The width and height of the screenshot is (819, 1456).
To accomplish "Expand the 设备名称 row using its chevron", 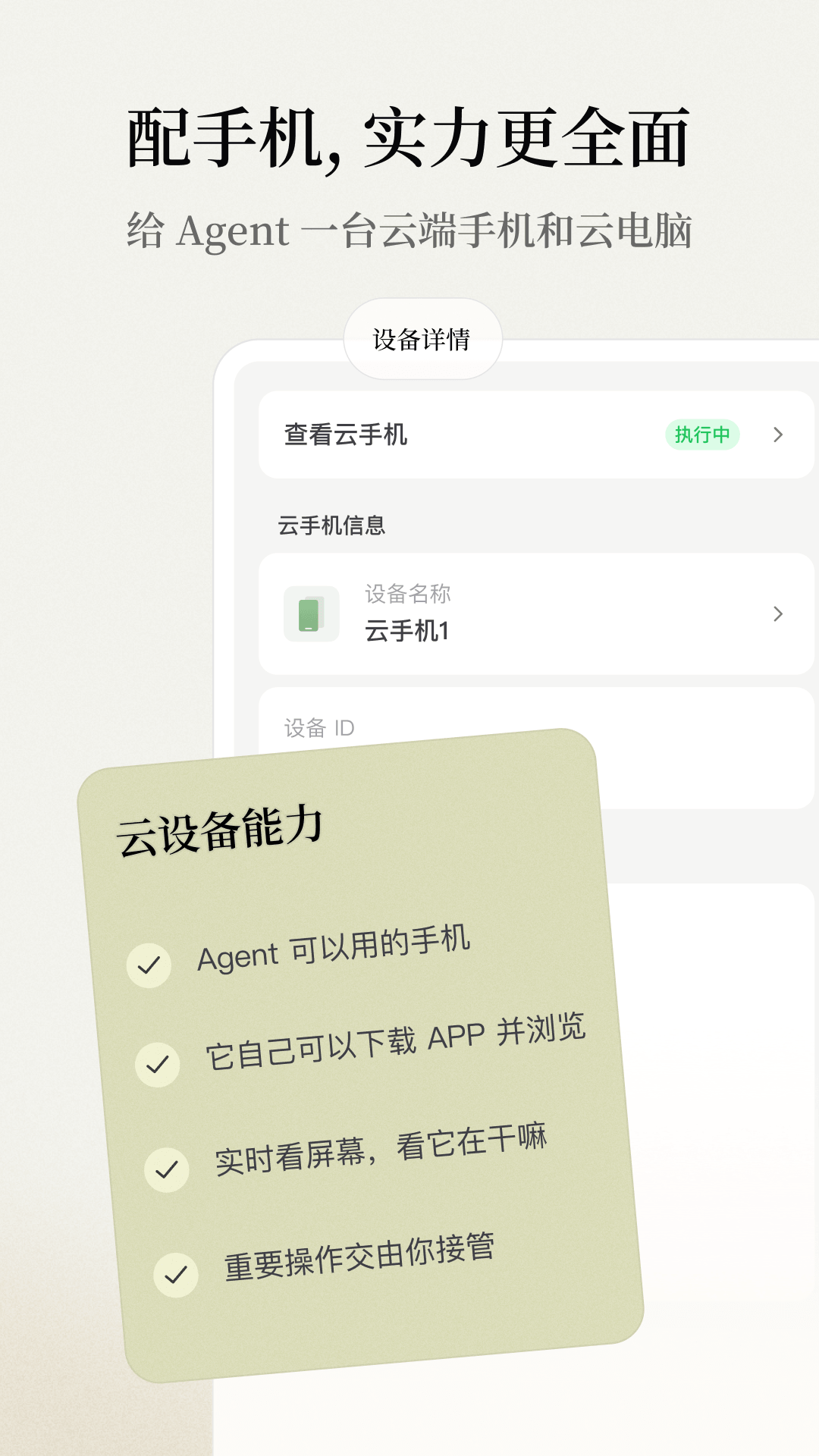I will pos(777,614).
